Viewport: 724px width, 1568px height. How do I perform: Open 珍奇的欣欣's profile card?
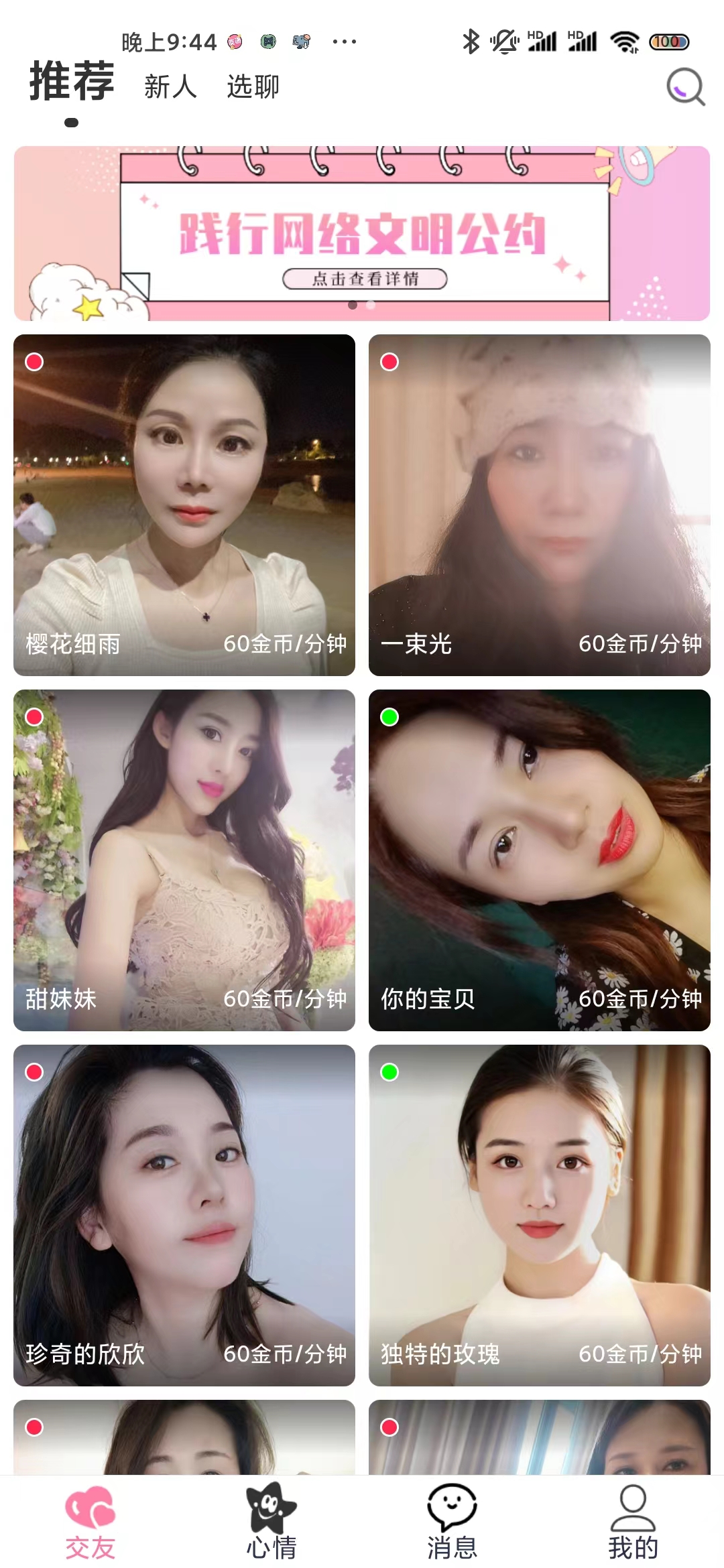point(184,1215)
